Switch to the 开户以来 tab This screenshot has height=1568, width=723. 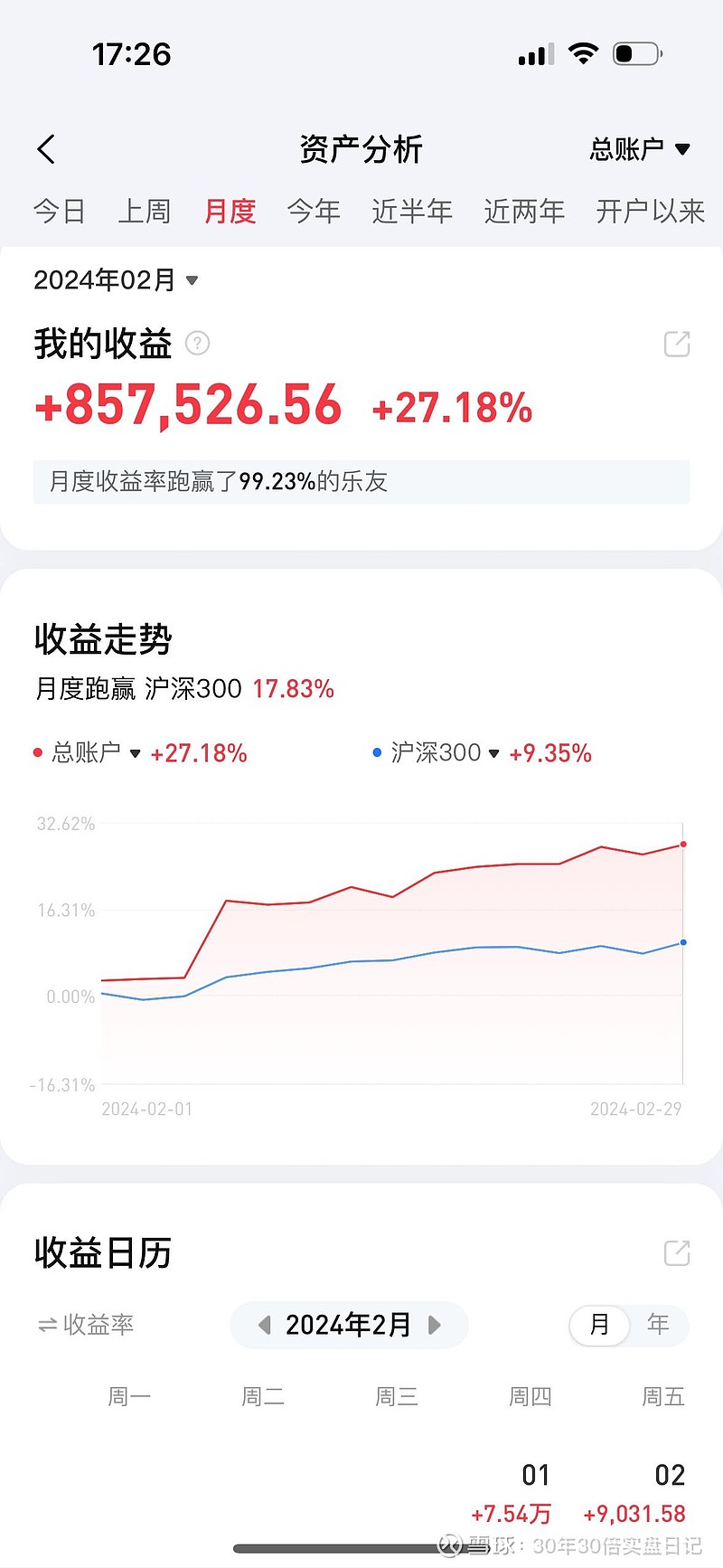click(650, 212)
